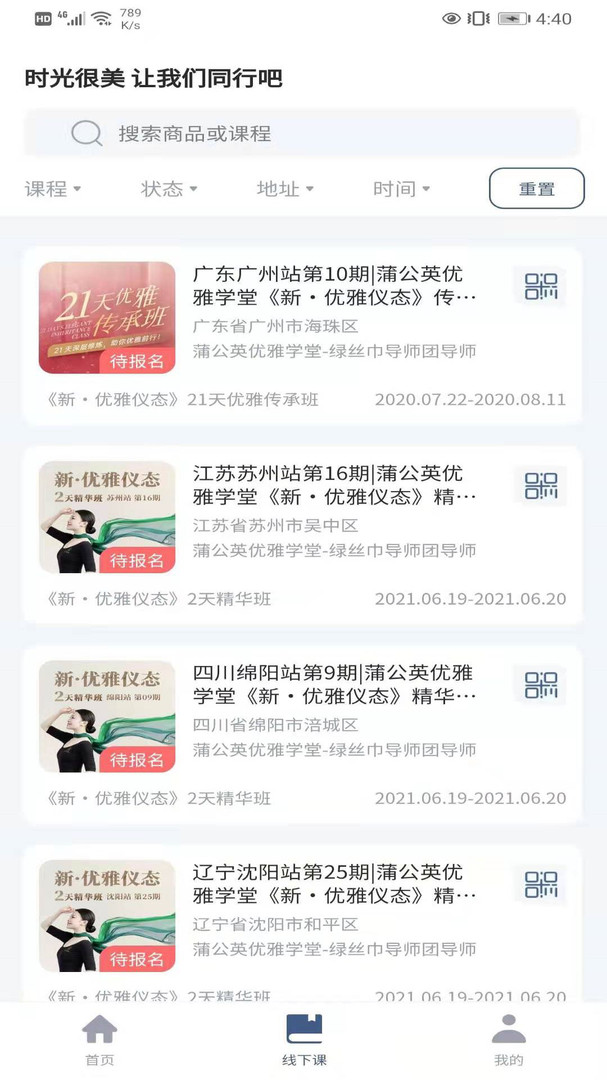Expand the 时间 filter dropdown
This screenshot has width=607, height=1080.
[x=401, y=189]
